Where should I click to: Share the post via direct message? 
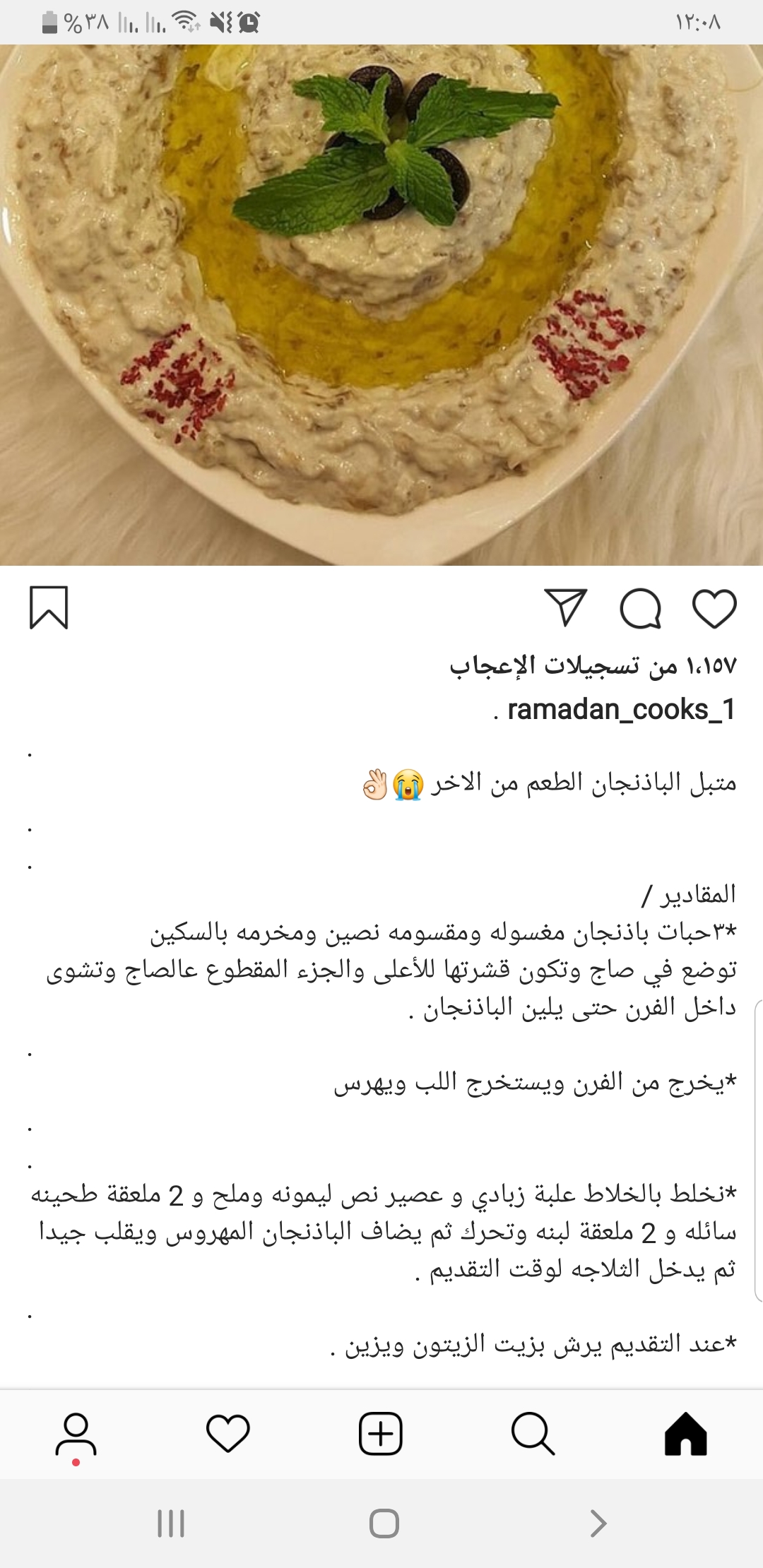pyautogui.click(x=566, y=607)
